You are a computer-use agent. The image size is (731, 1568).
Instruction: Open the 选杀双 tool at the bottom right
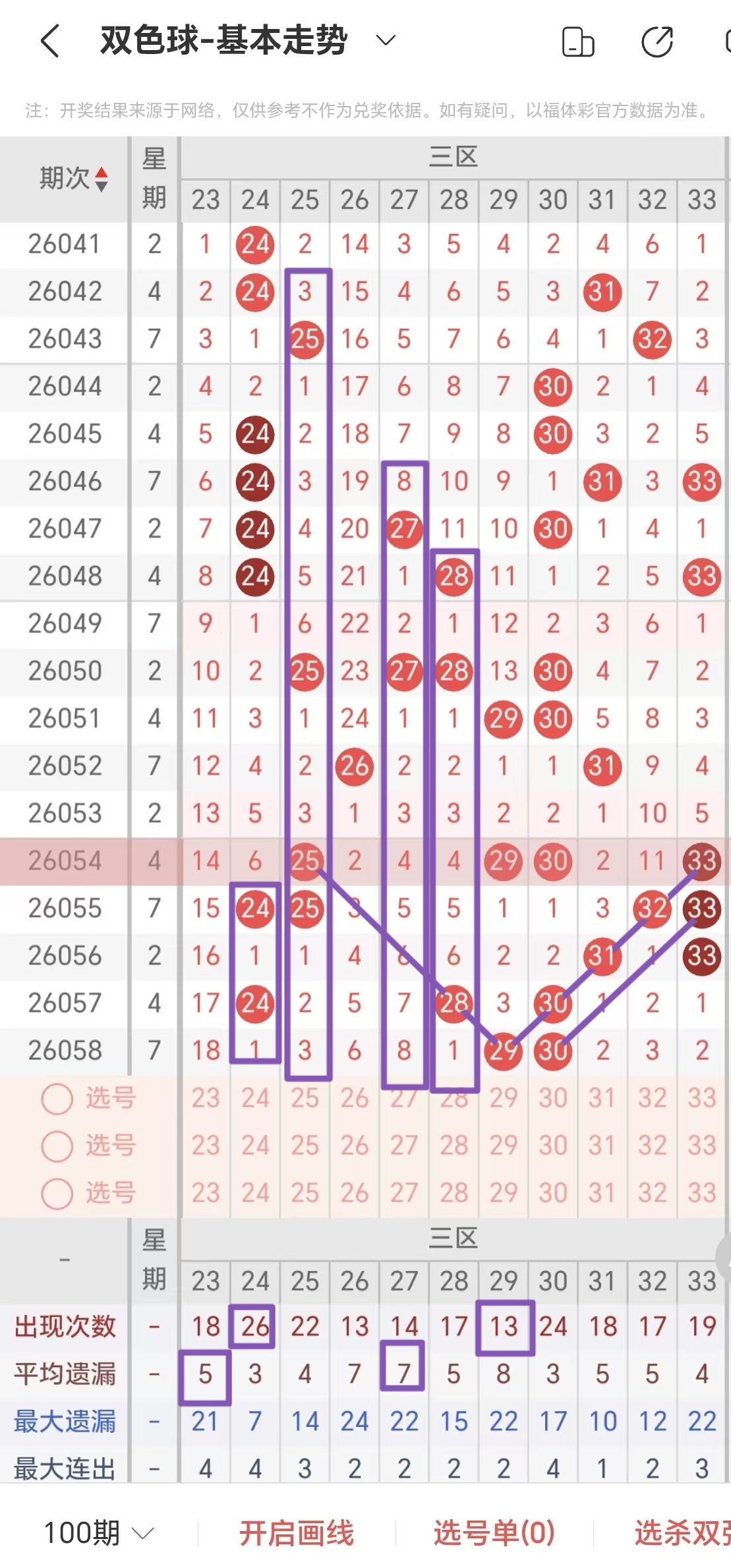point(682,1533)
